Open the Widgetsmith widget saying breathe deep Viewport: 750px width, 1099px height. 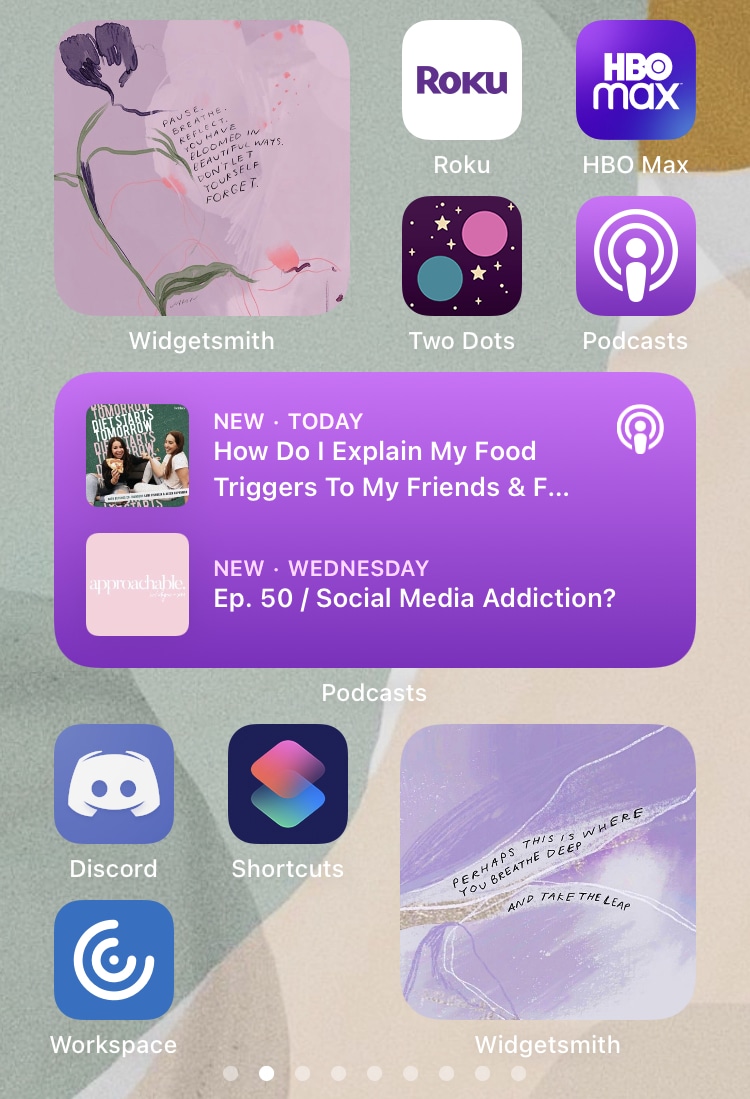(548, 871)
